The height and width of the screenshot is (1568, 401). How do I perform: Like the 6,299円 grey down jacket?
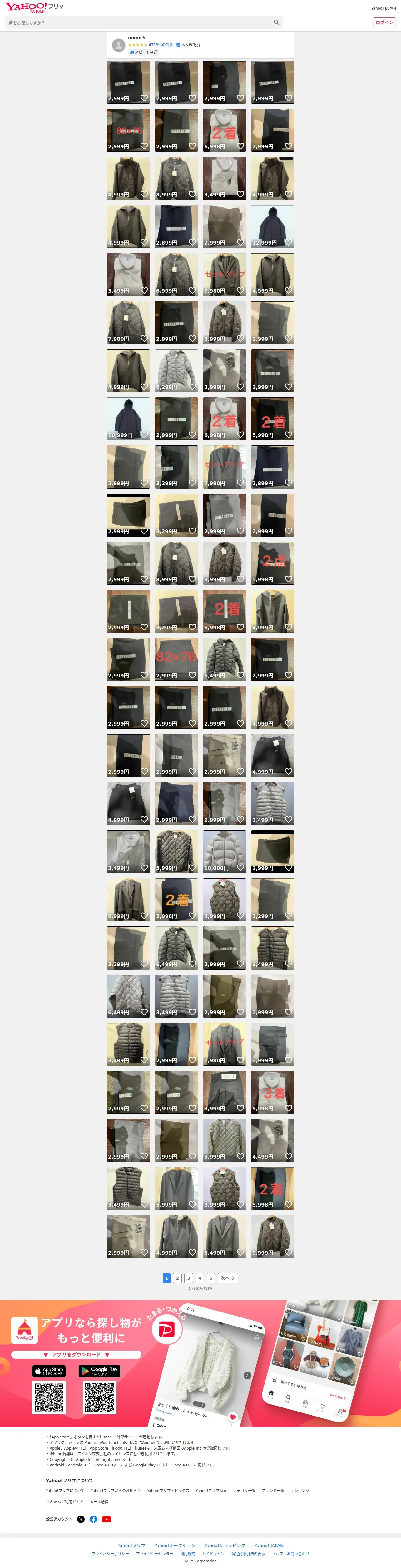[x=192, y=386]
